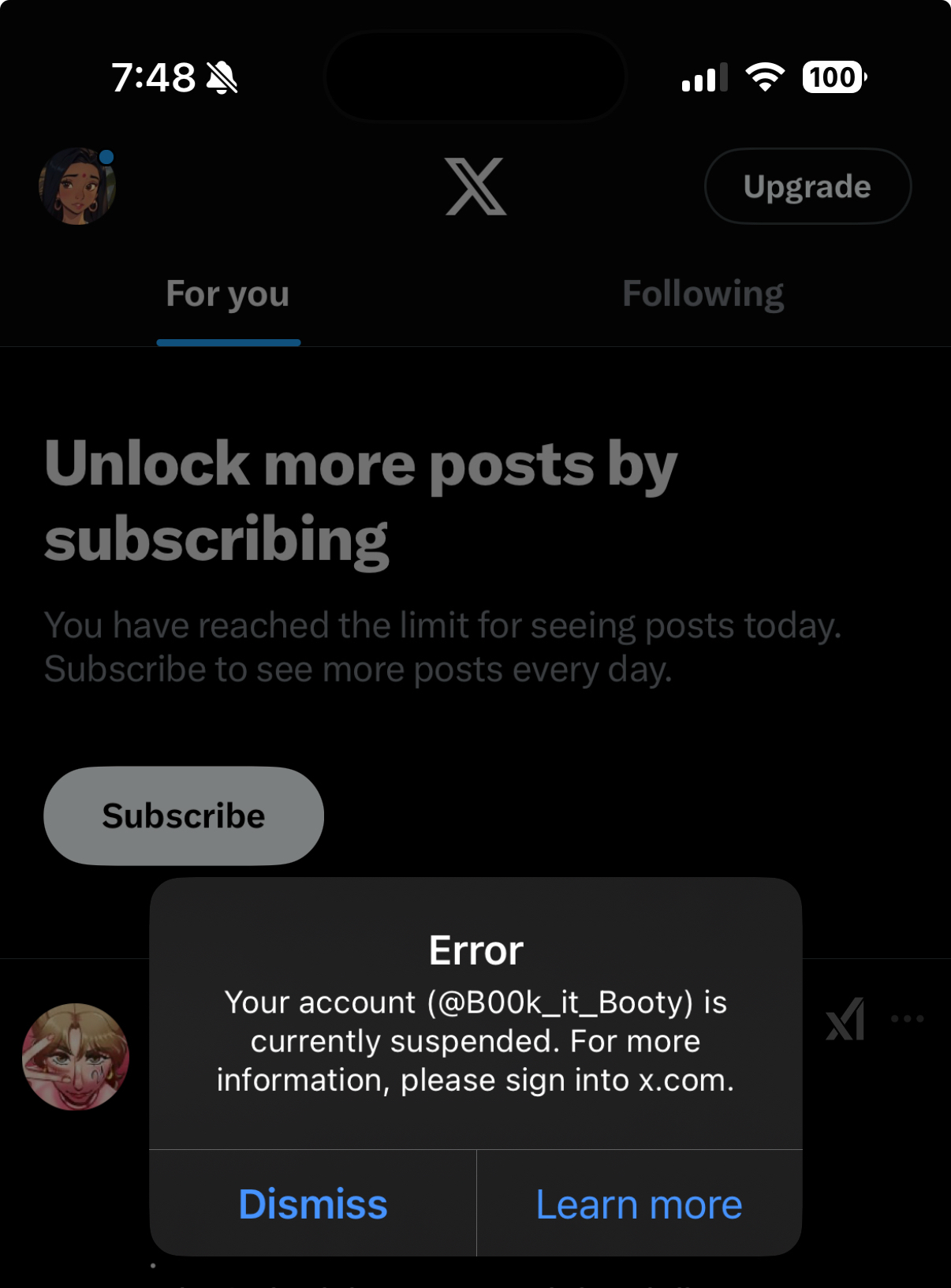Screen dimensions: 951x1288
Task: Subscribe to unlock more posts
Action: tap(184, 816)
